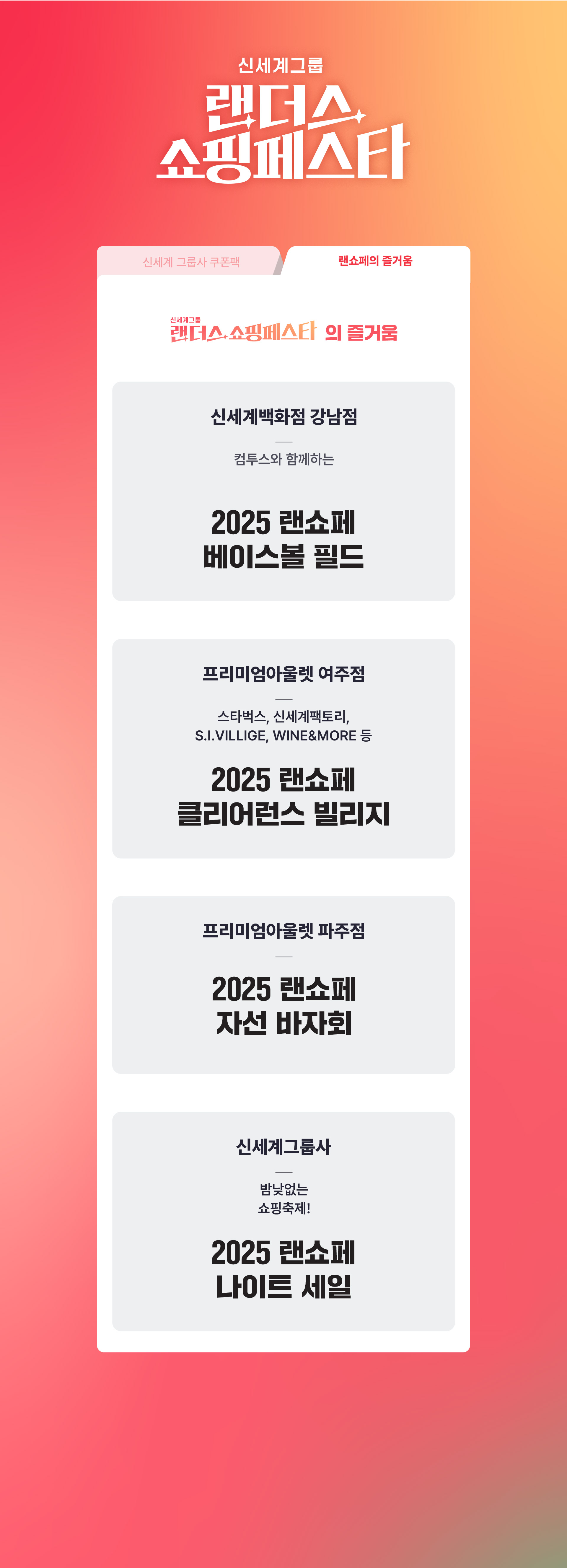Select the 랜쇼페의 즐거움 tab
This screenshot has width=567, height=1568.
[375, 261]
